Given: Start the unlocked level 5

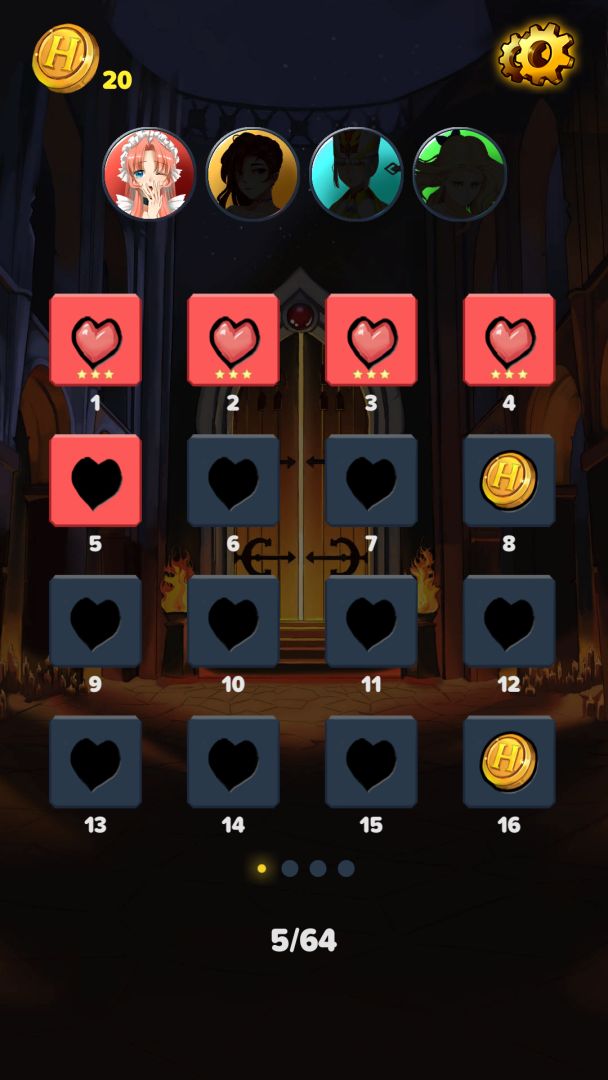Looking at the screenshot, I should point(95,481).
